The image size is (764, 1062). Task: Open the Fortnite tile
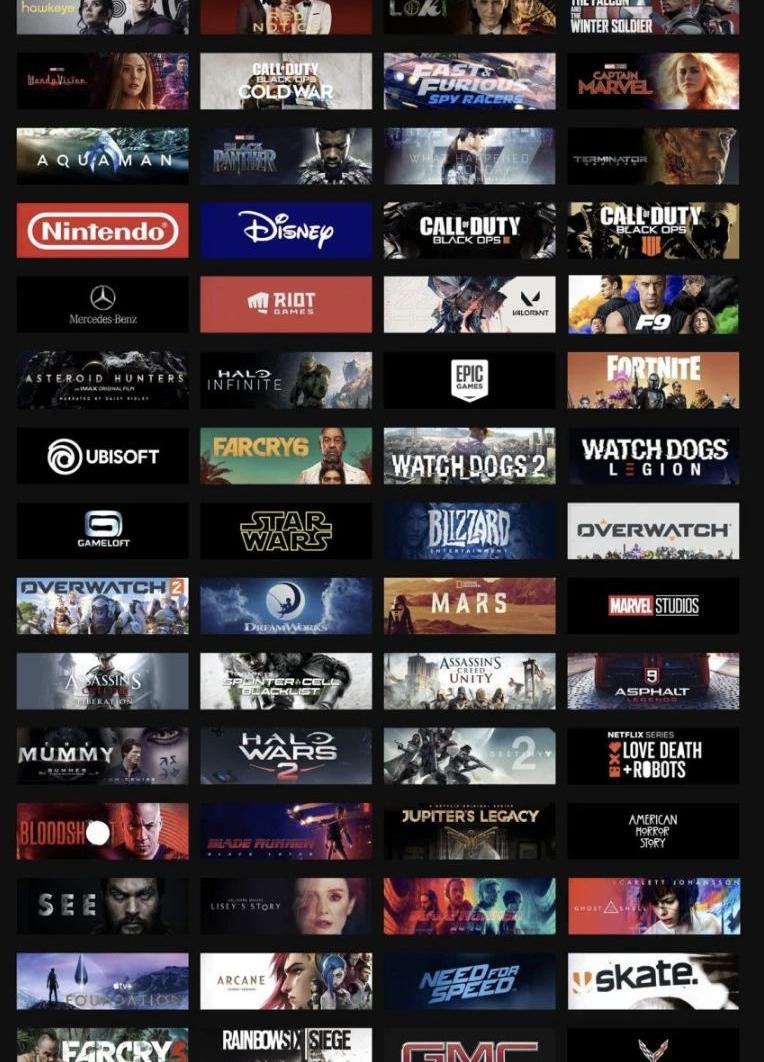pos(653,380)
